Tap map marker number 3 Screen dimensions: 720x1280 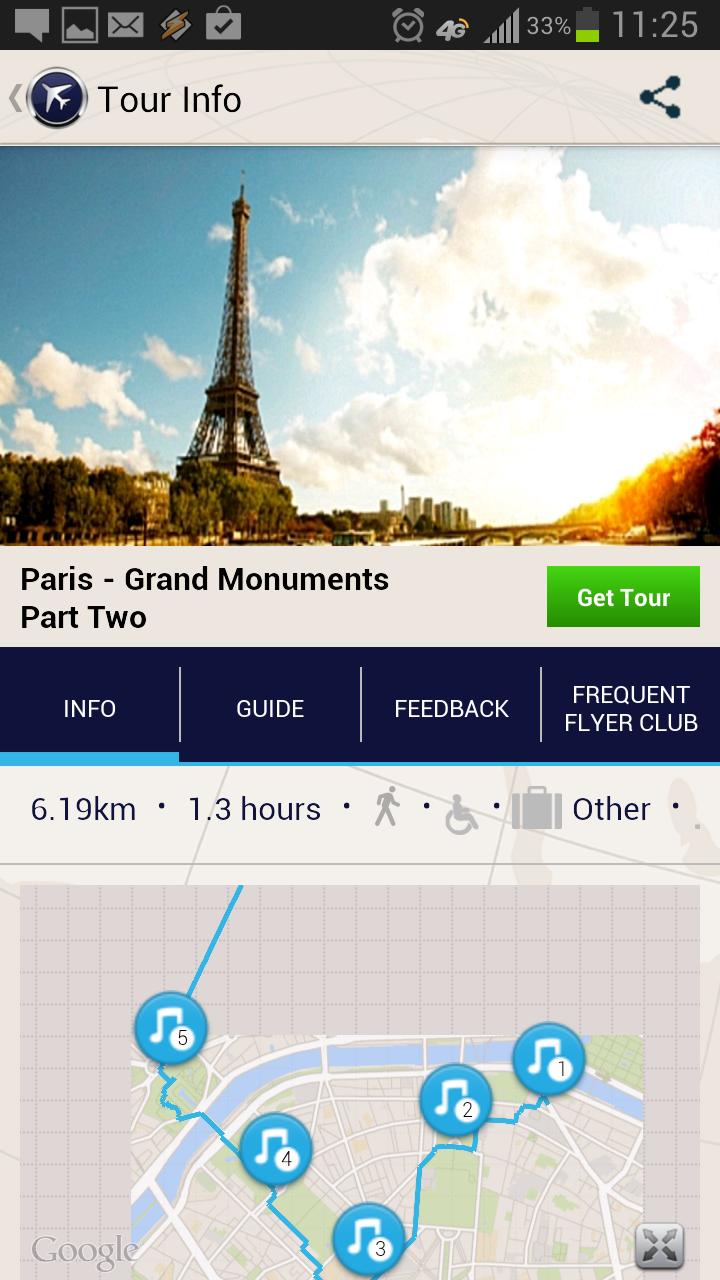coord(368,1238)
